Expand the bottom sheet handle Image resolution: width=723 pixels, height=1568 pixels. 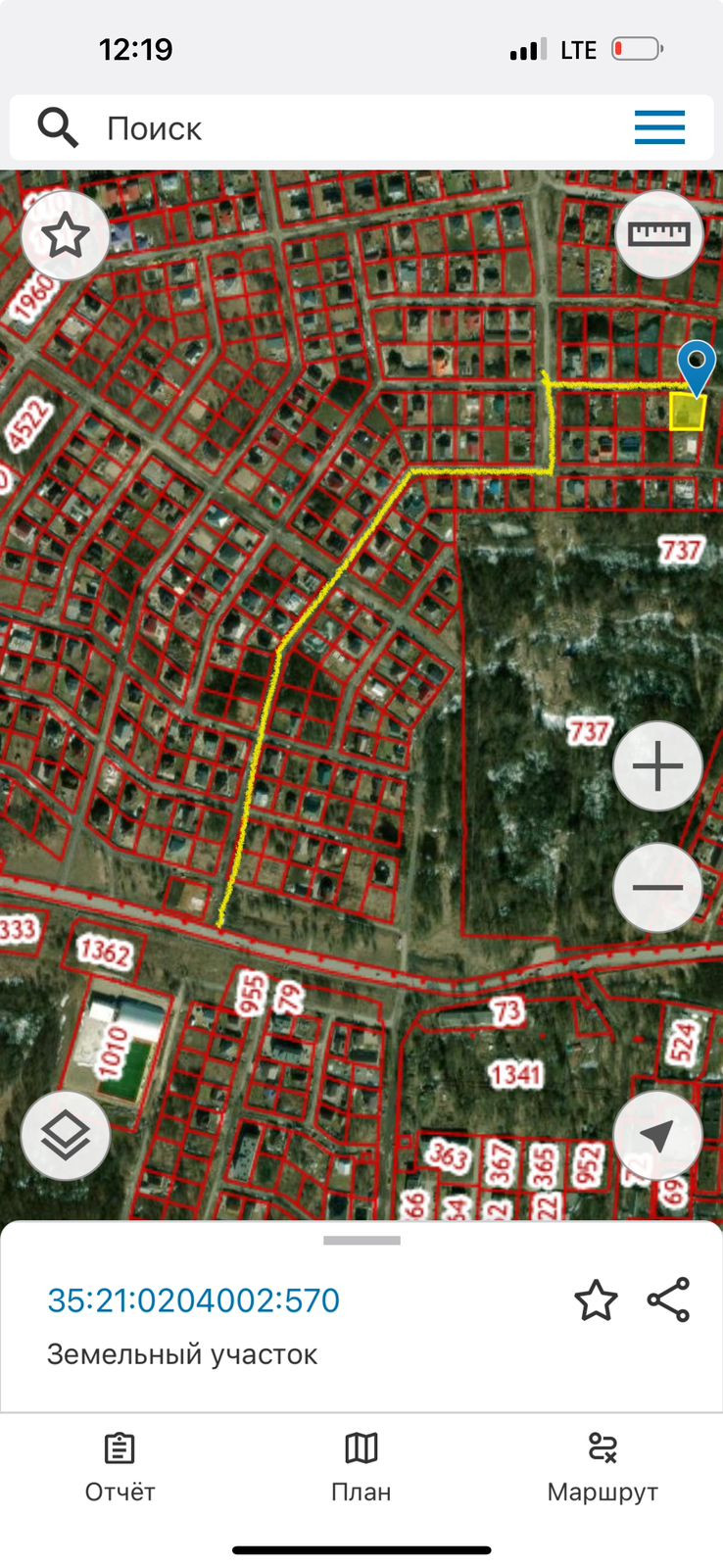click(x=361, y=1241)
